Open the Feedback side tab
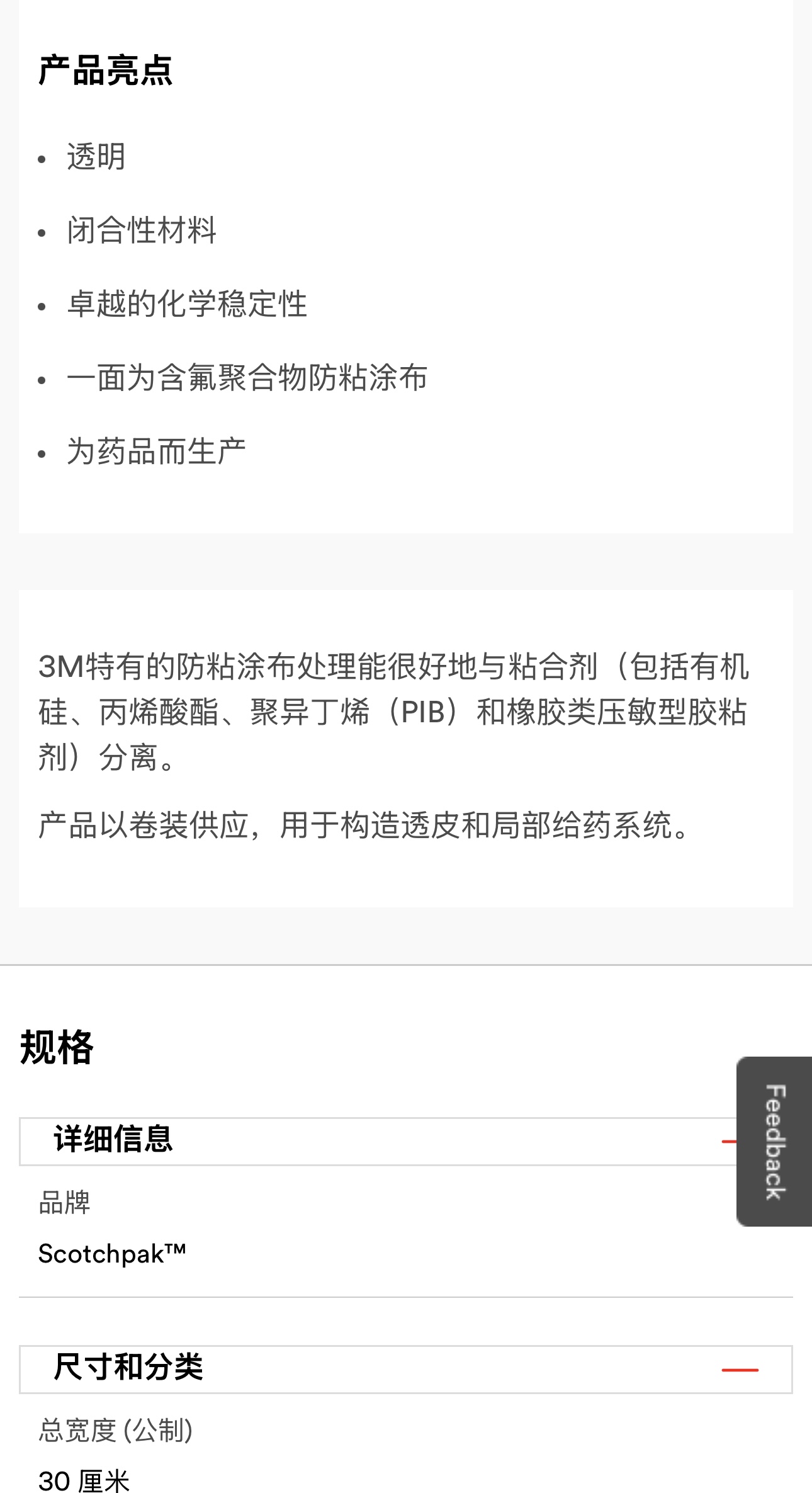Image resolution: width=812 pixels, height=1493 pixels. 774,1141
